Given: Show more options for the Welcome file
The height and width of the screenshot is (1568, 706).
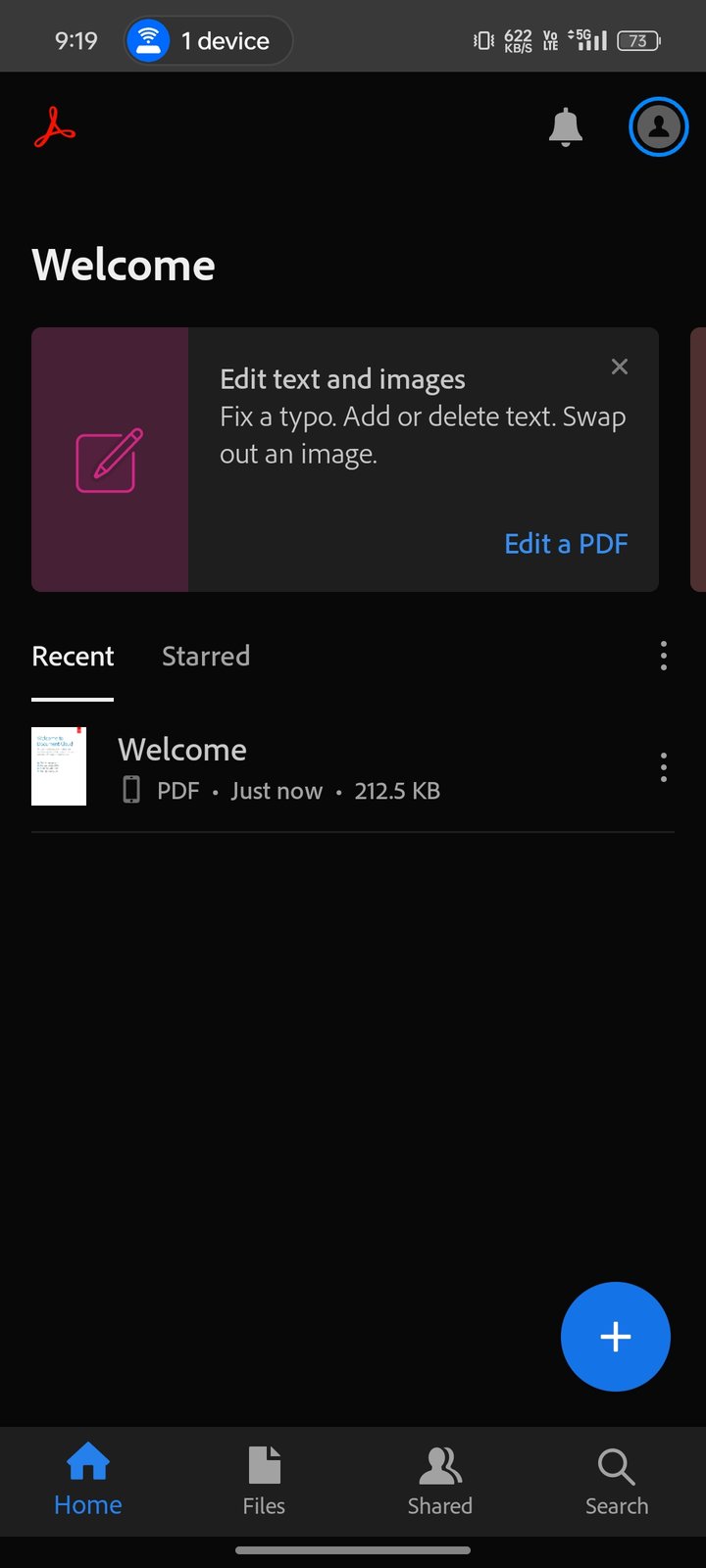Looking at the screenshot, I should (x=664, y=766).
